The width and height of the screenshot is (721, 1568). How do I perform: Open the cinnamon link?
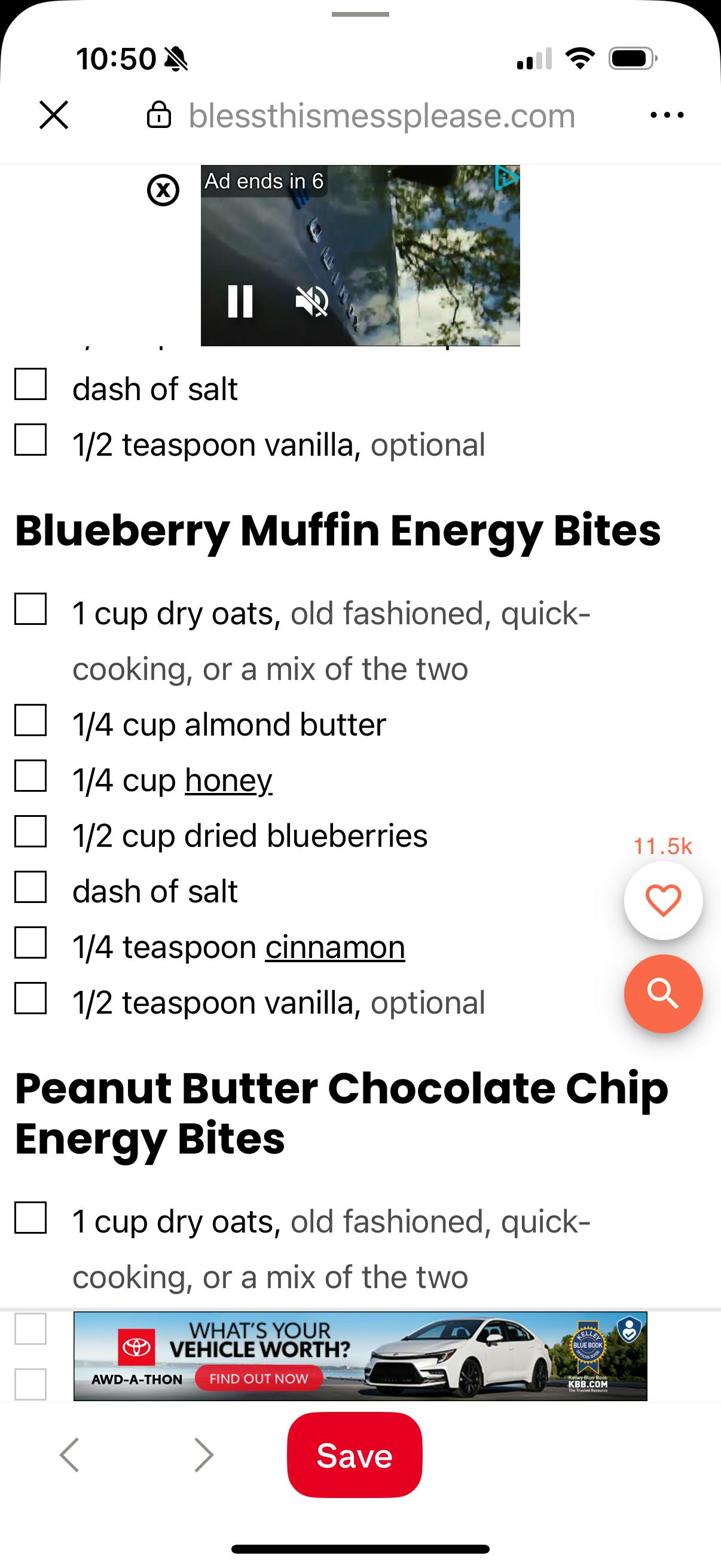tap(335, 947)
